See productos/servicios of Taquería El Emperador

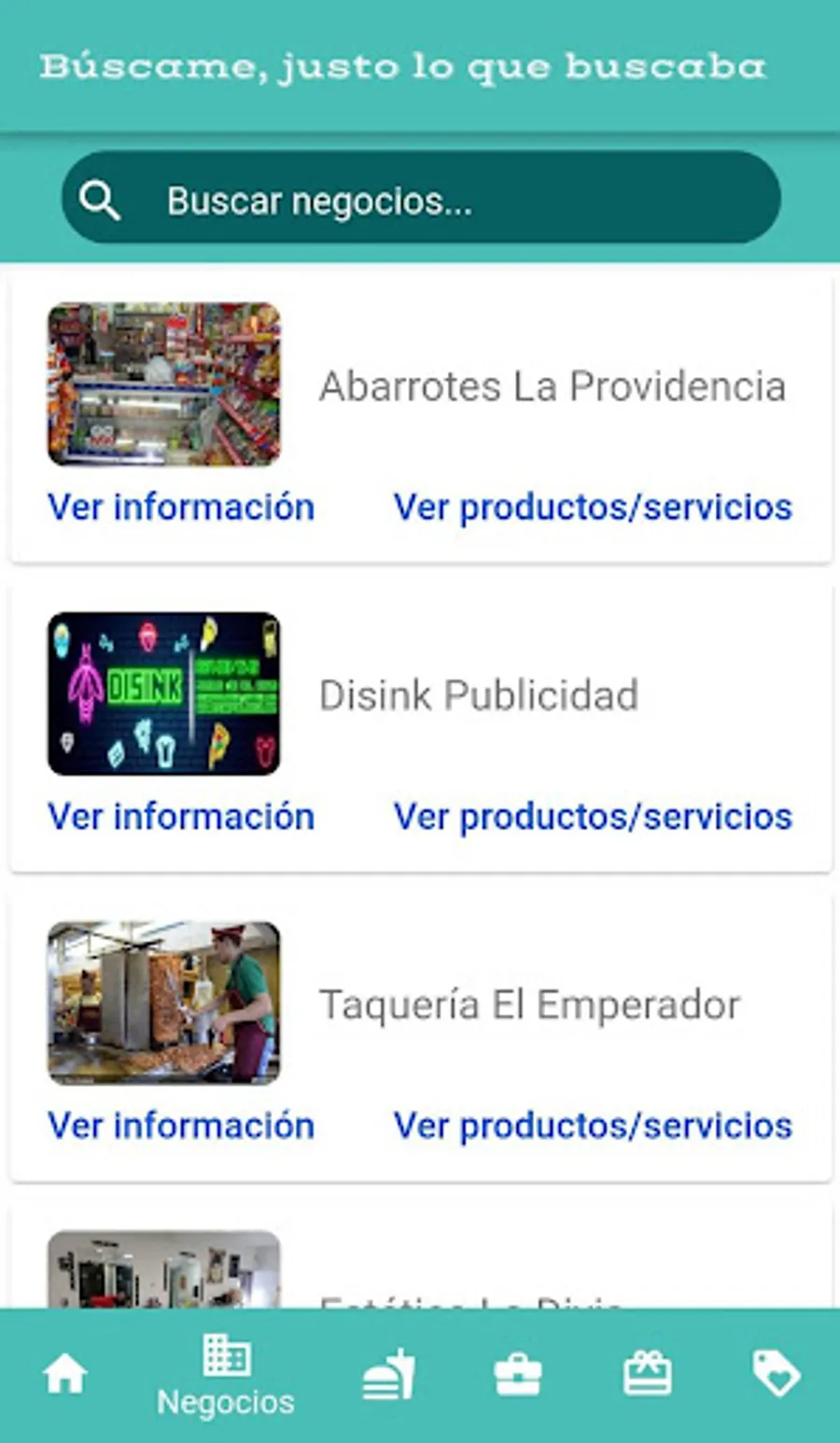point(593,1126)
